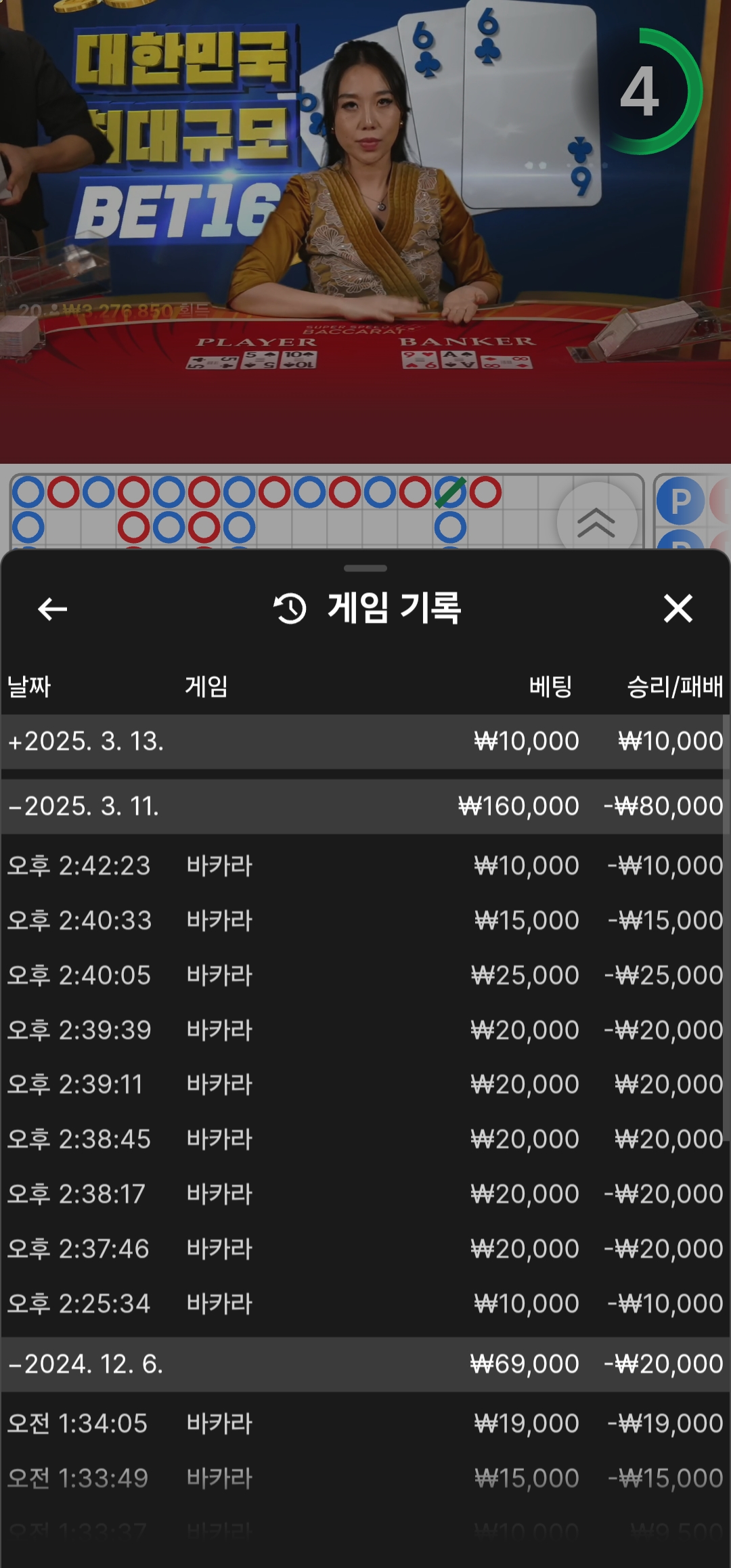Open the 오후 2:37:46 baccarat record
The image size is (731, 1568).
(364, 1249)
